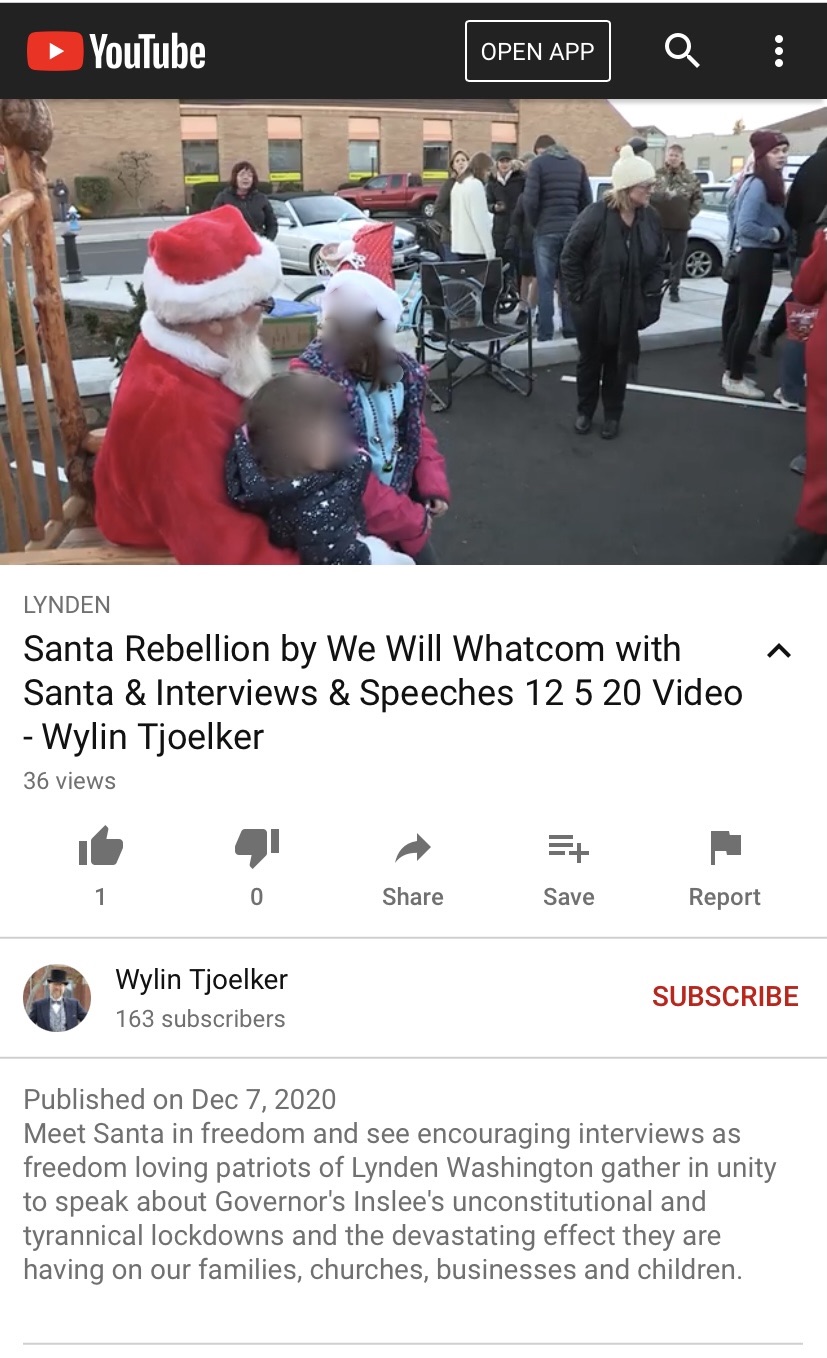Image resolution: width=827 pixels, height=1358 pixels.
Task: Collapse the video description chevron
Action: pos(778,651)
